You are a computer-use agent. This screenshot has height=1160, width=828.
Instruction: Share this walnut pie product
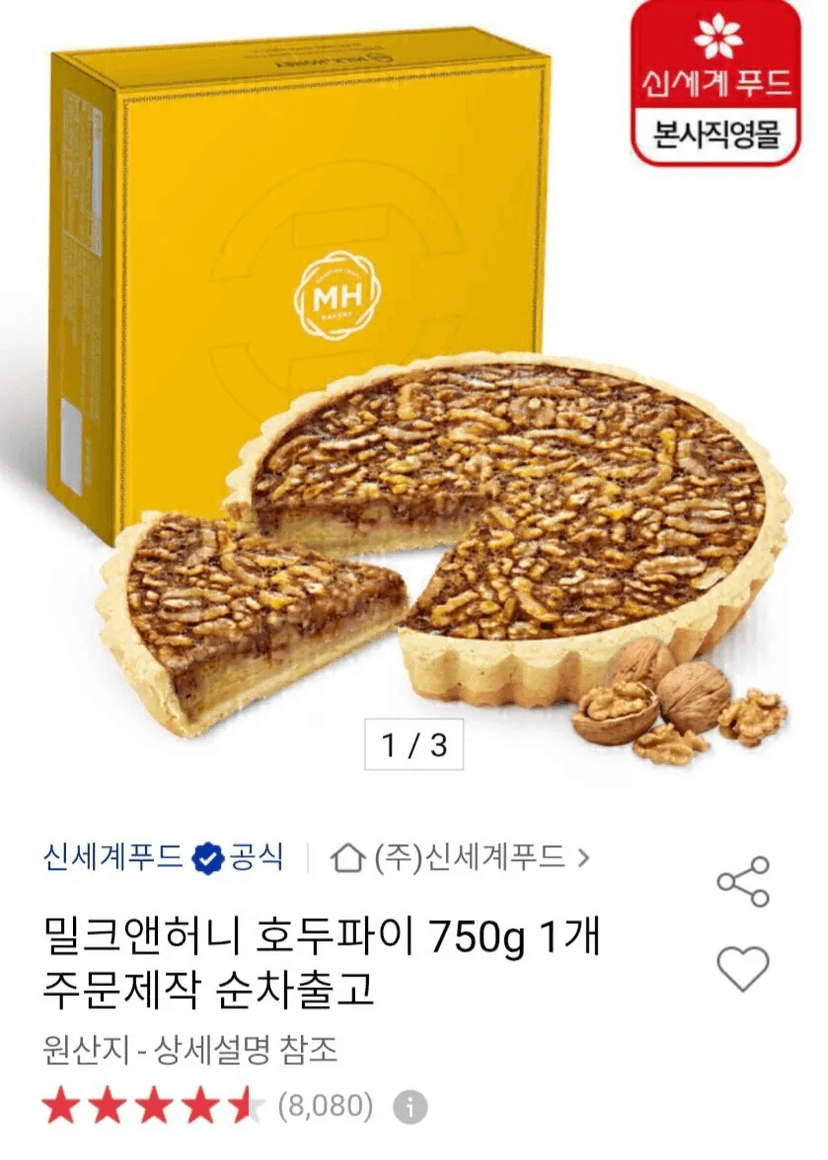point(743,881)
